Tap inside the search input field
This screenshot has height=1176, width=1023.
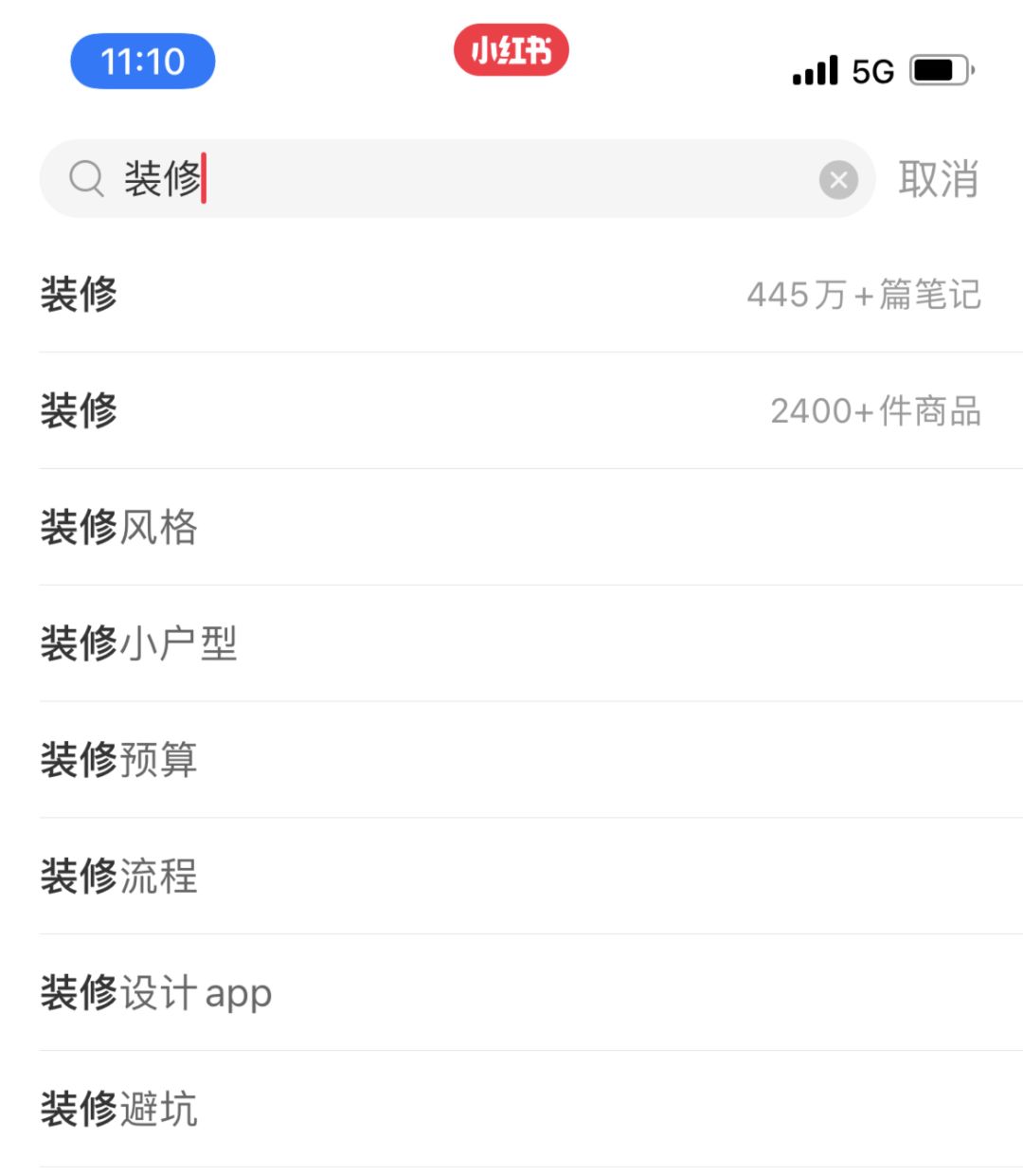pos(426,179)
